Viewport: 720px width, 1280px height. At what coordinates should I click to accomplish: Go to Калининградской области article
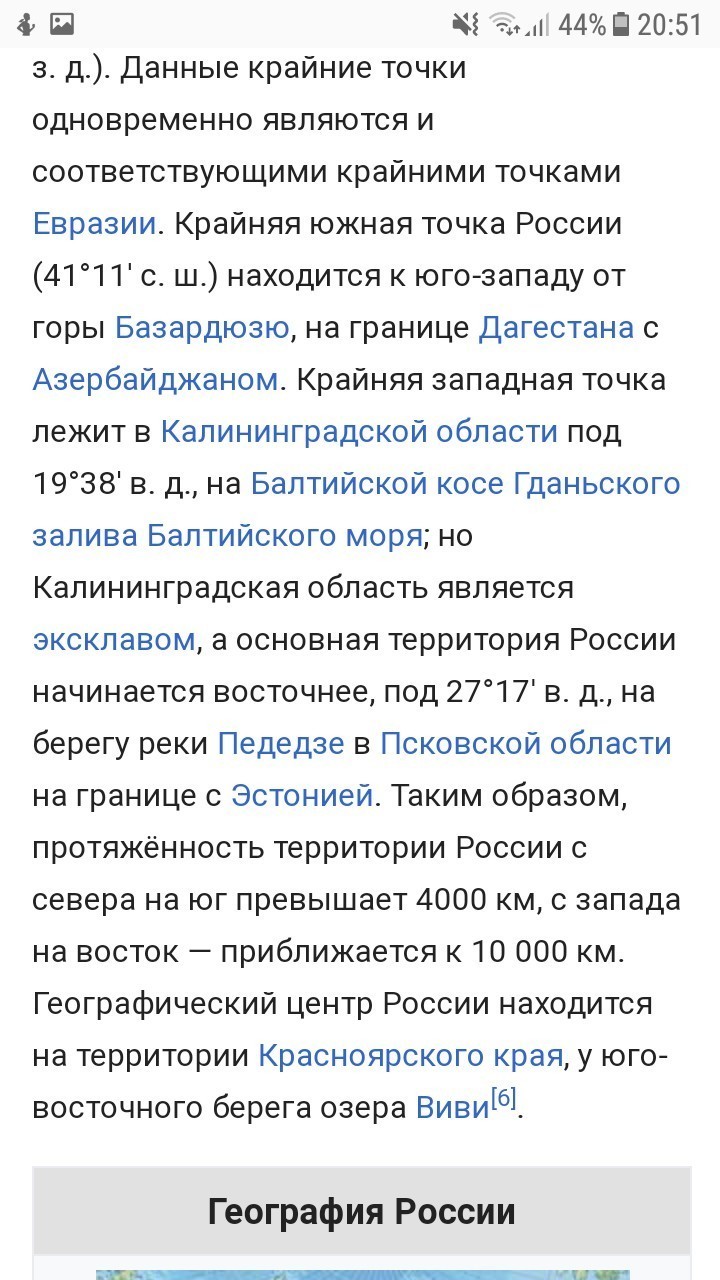[359, 431]
